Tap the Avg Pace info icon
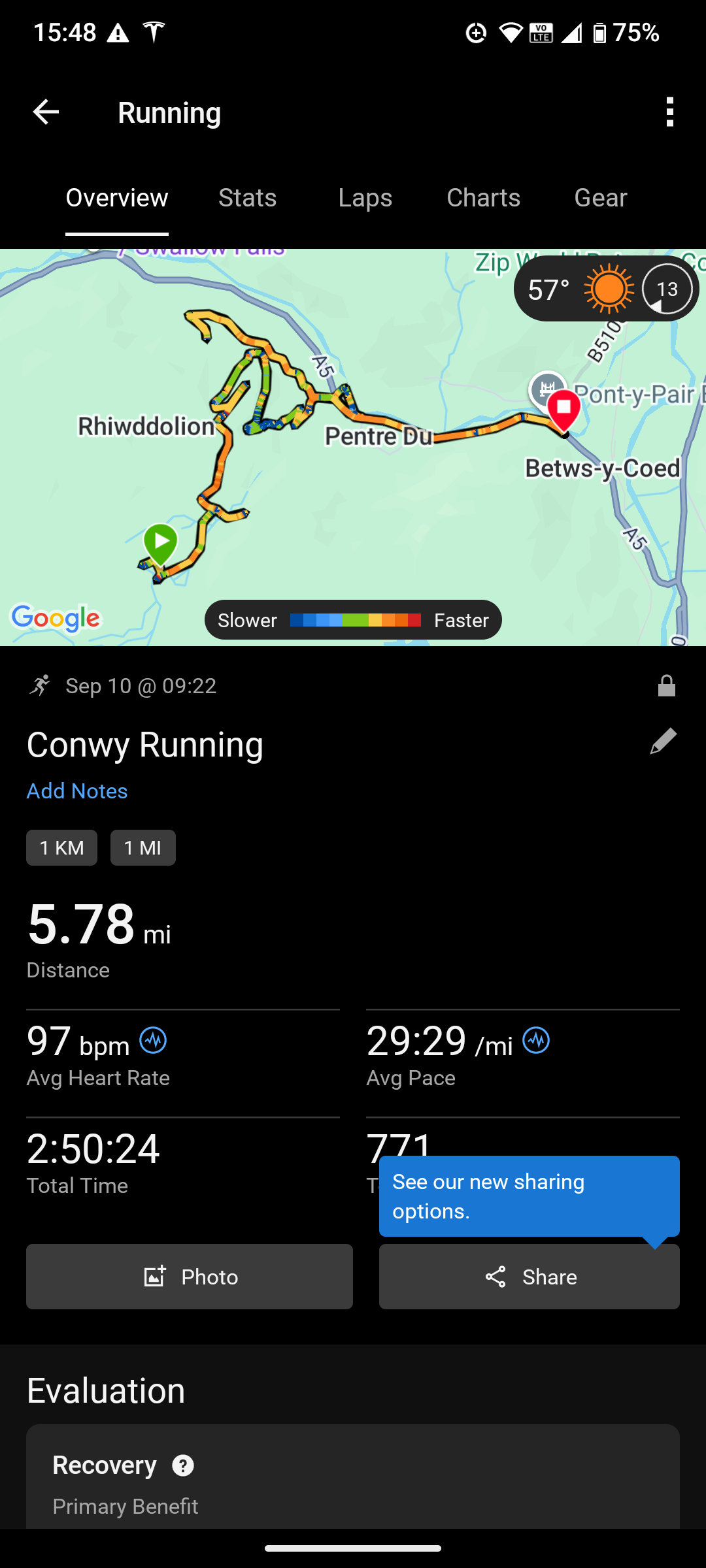 pos(536,1040)
